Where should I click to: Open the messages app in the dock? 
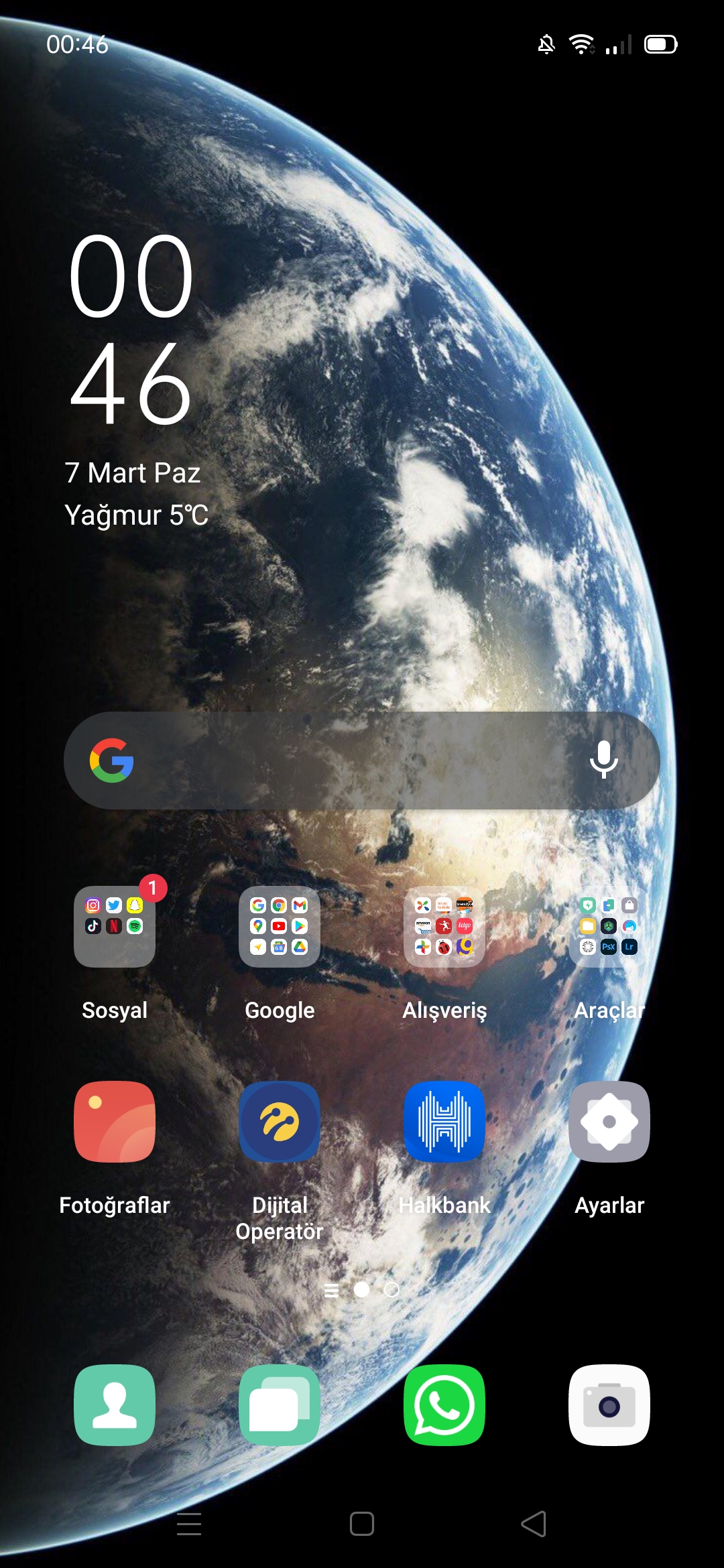(x=280, y=1405)
